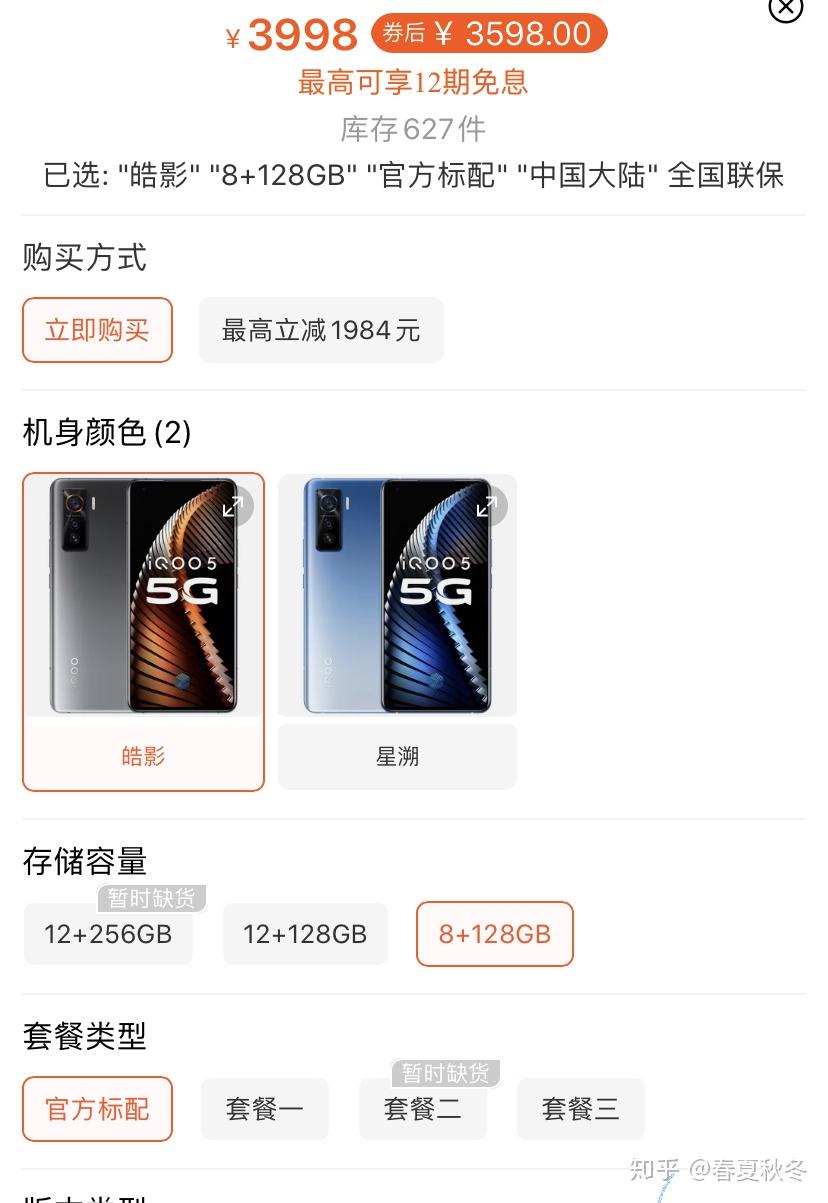This screenshot has width=828, height=1203.
Task: Choose the 官方标配 standard package
Action: coord(97,1109)
